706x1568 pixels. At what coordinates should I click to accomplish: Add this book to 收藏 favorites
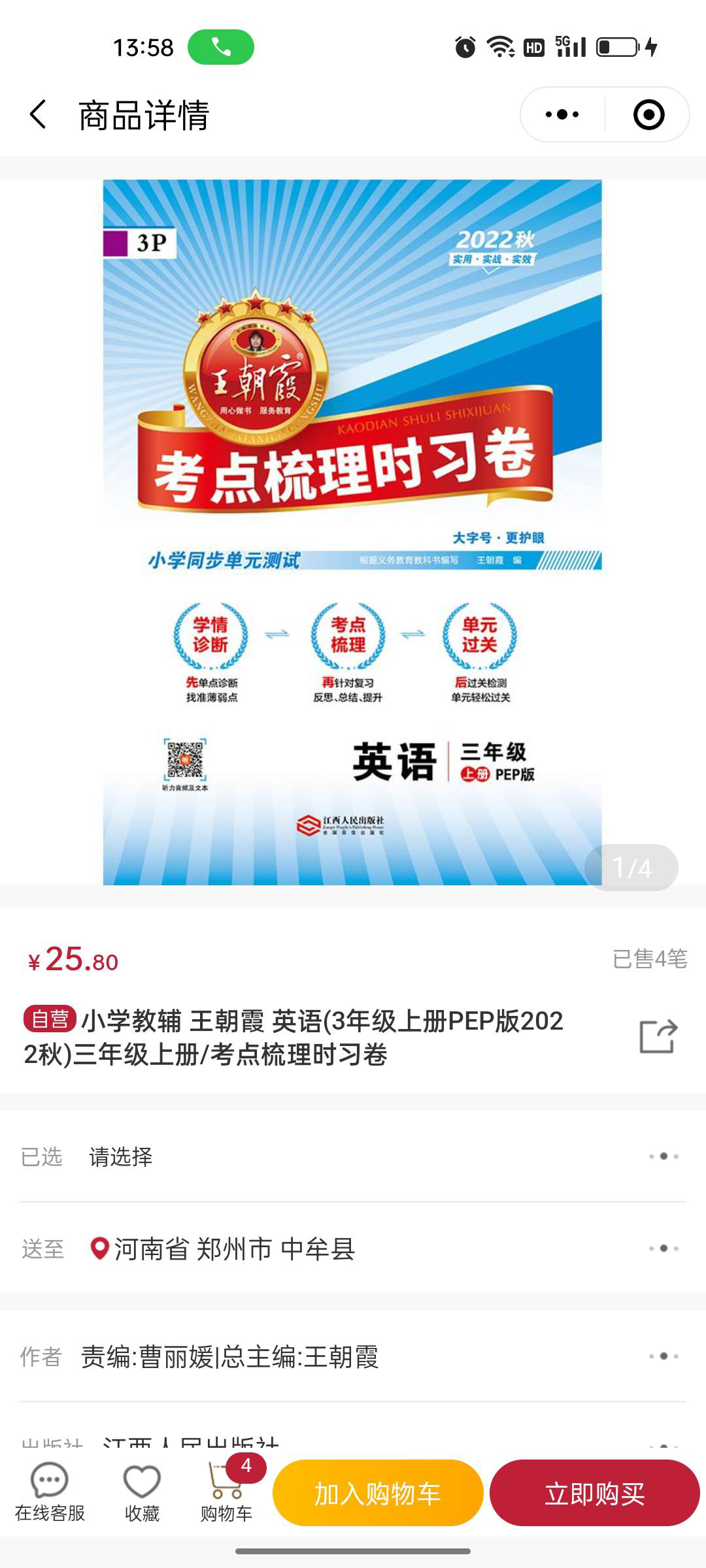(142, 1493)
